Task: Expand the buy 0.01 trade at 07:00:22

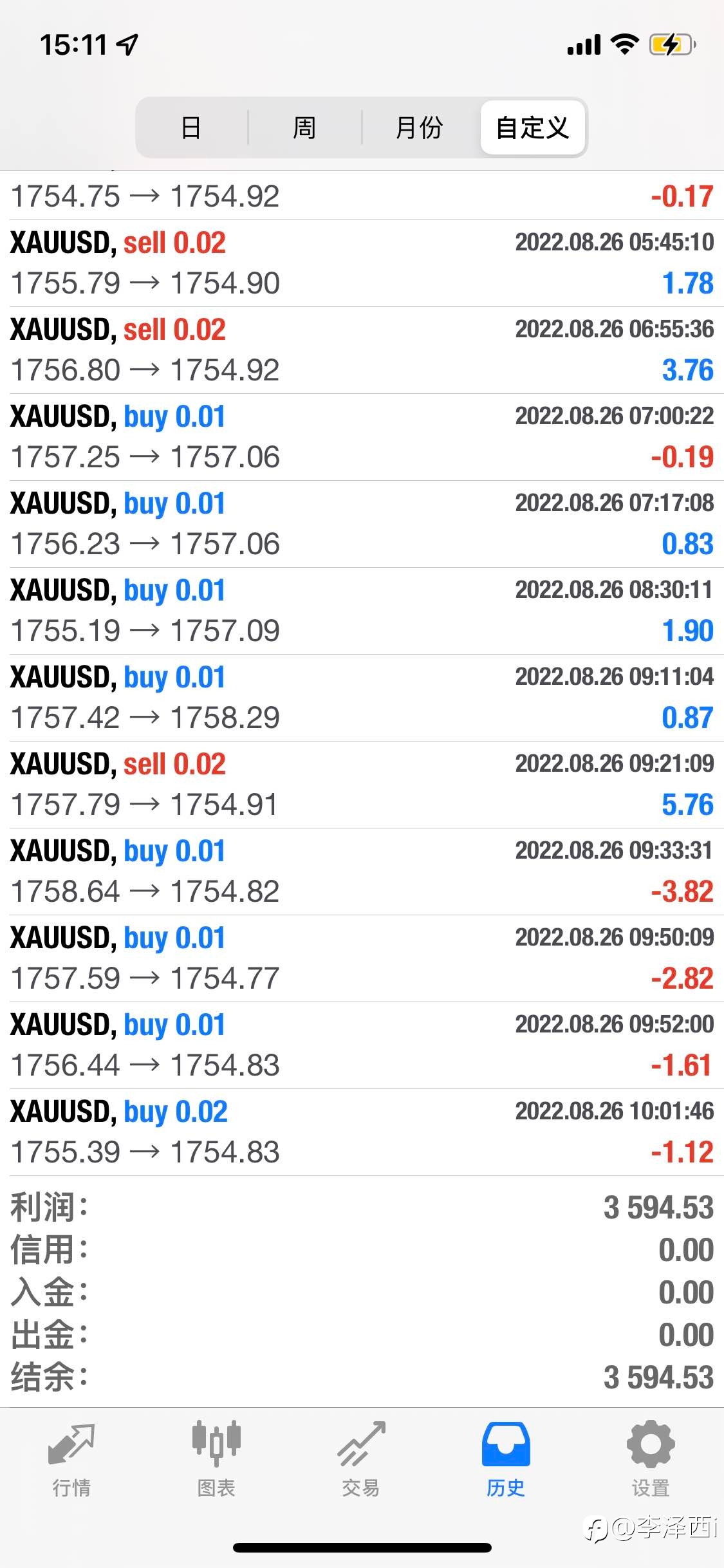Action: [362, 437]
